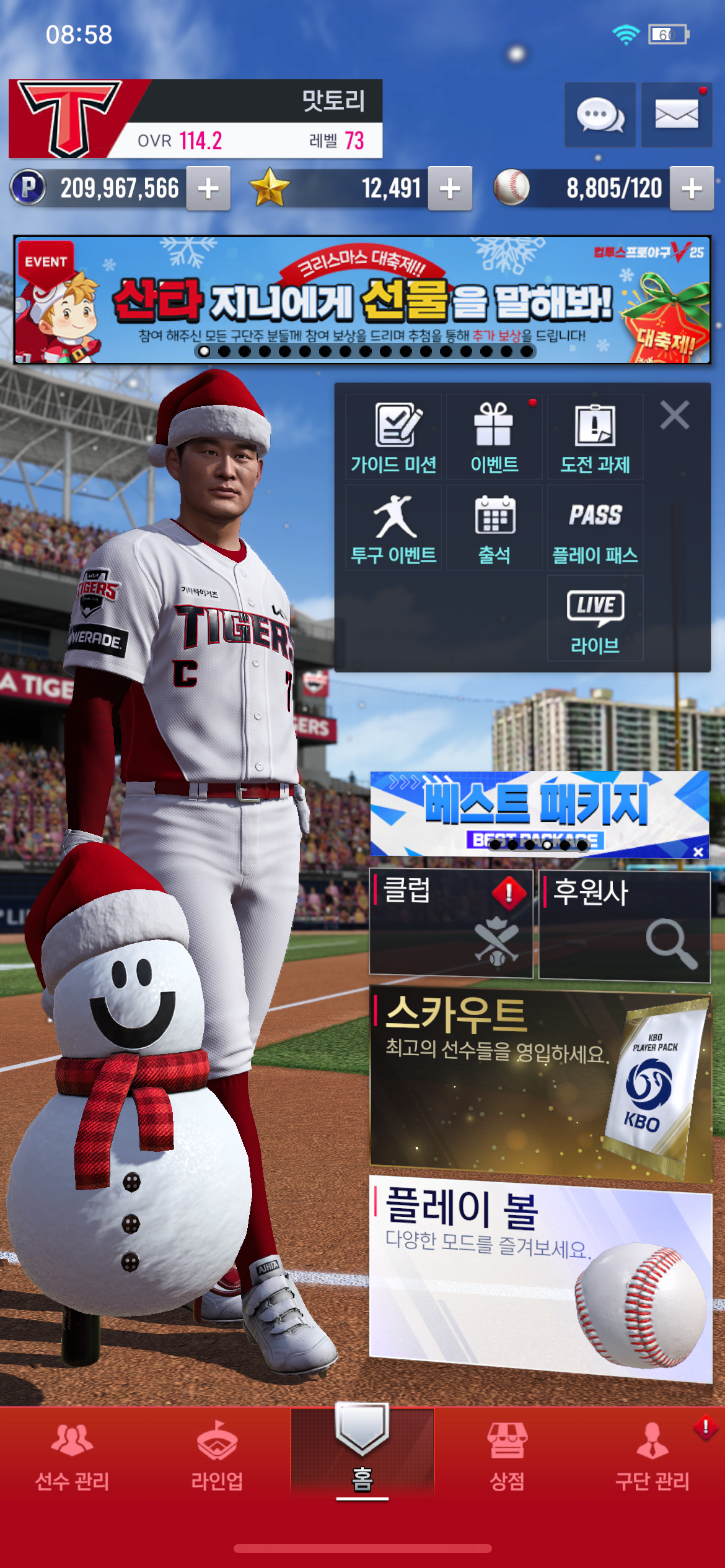Add more P points with plus button
The width and height of the screenshot is (725, 1568).
coord(208,188)
